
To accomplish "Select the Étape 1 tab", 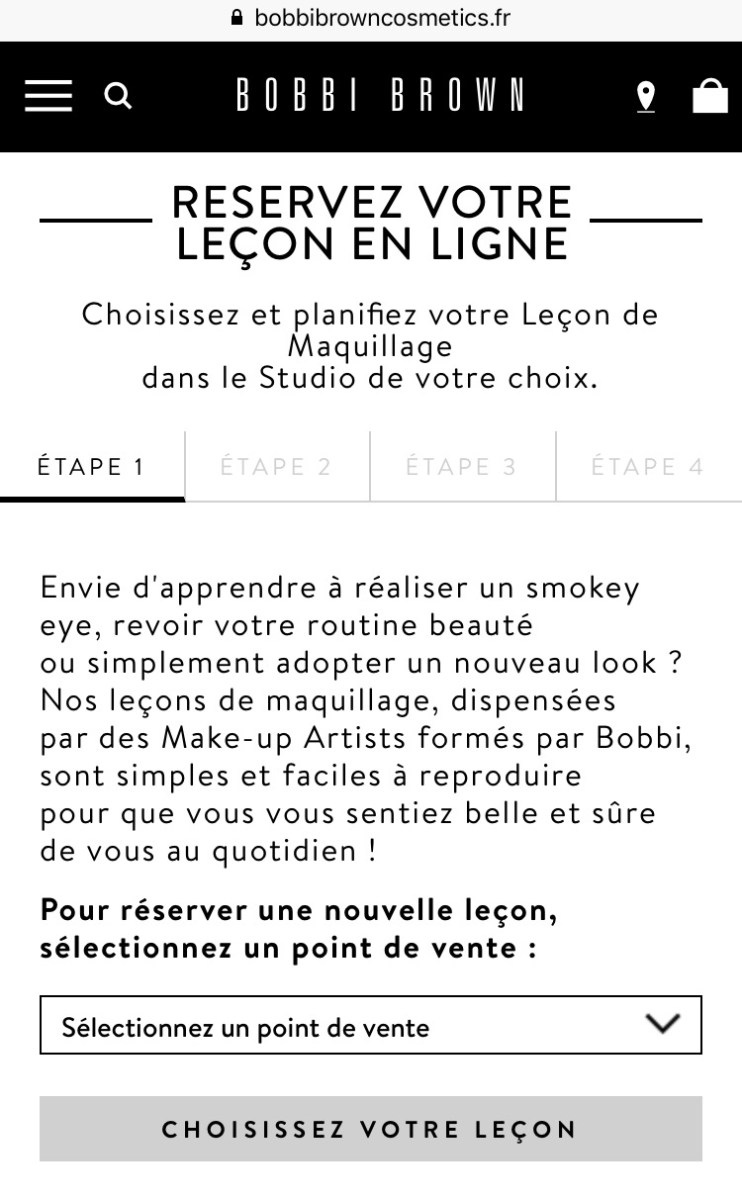I will pos(92,467).
